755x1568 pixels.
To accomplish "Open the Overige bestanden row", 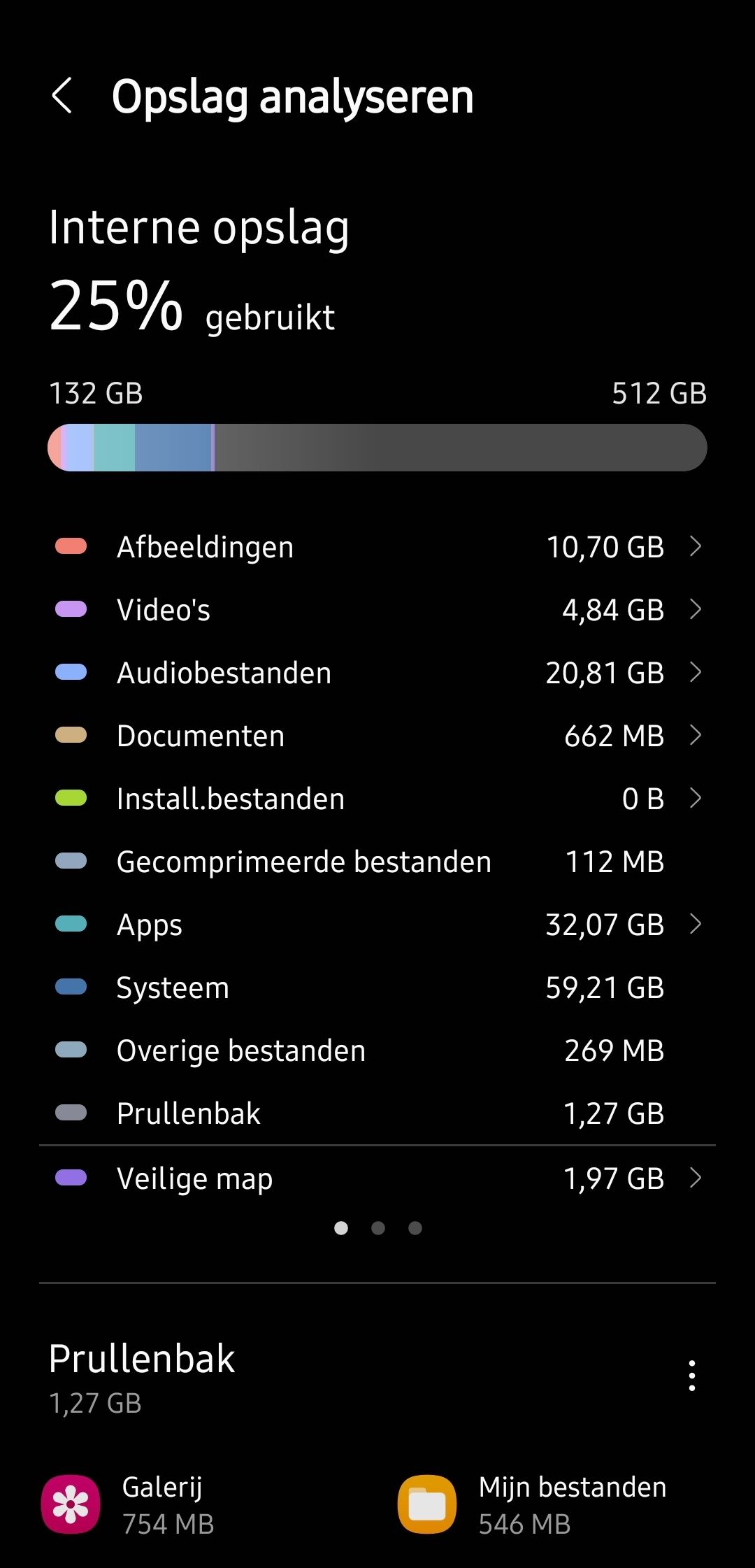I will pyautogui.click(x=377, y=1050).
